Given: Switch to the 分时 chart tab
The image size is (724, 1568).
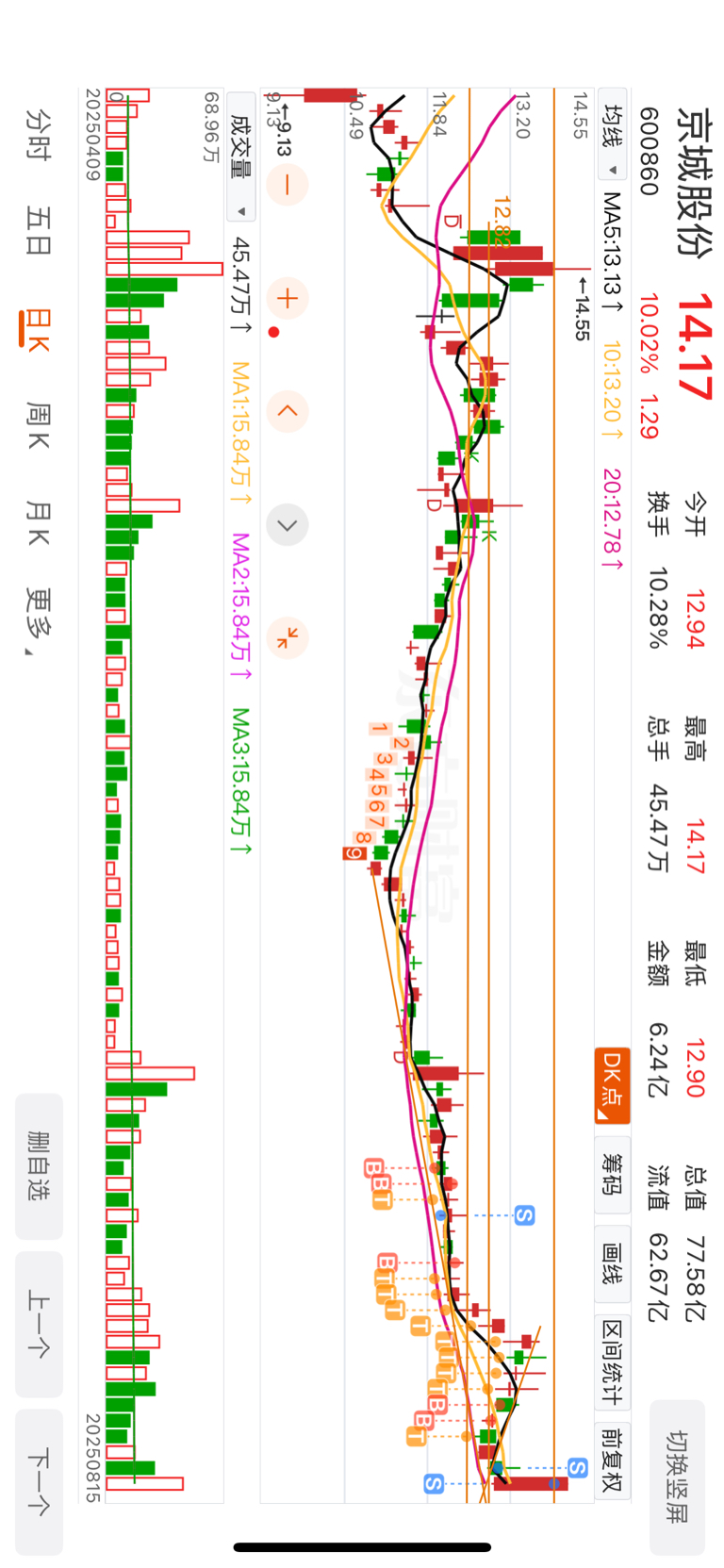Looking at the screenshot, I should 38,135.
